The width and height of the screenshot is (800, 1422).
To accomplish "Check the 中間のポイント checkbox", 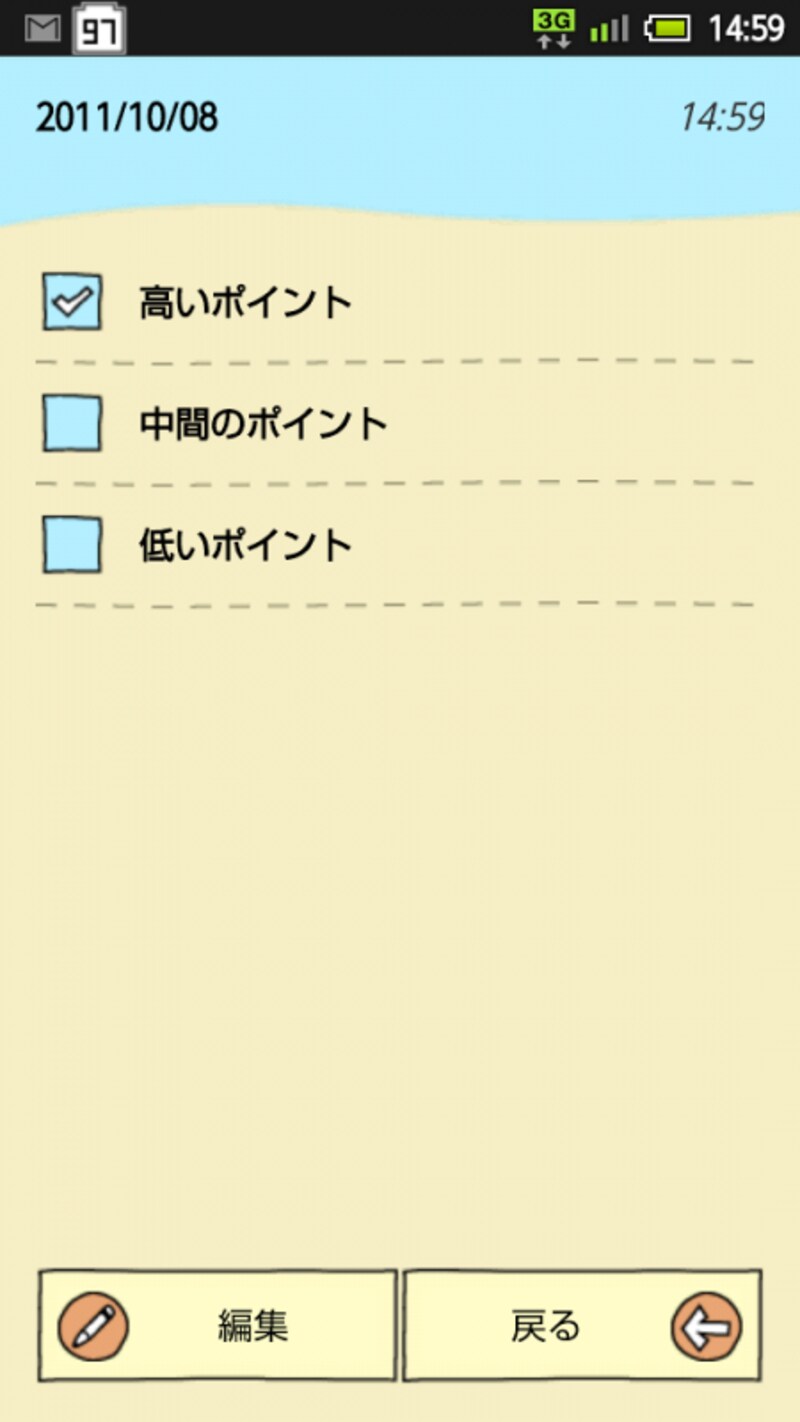I will pyautogui.click(x=72, y=423).
